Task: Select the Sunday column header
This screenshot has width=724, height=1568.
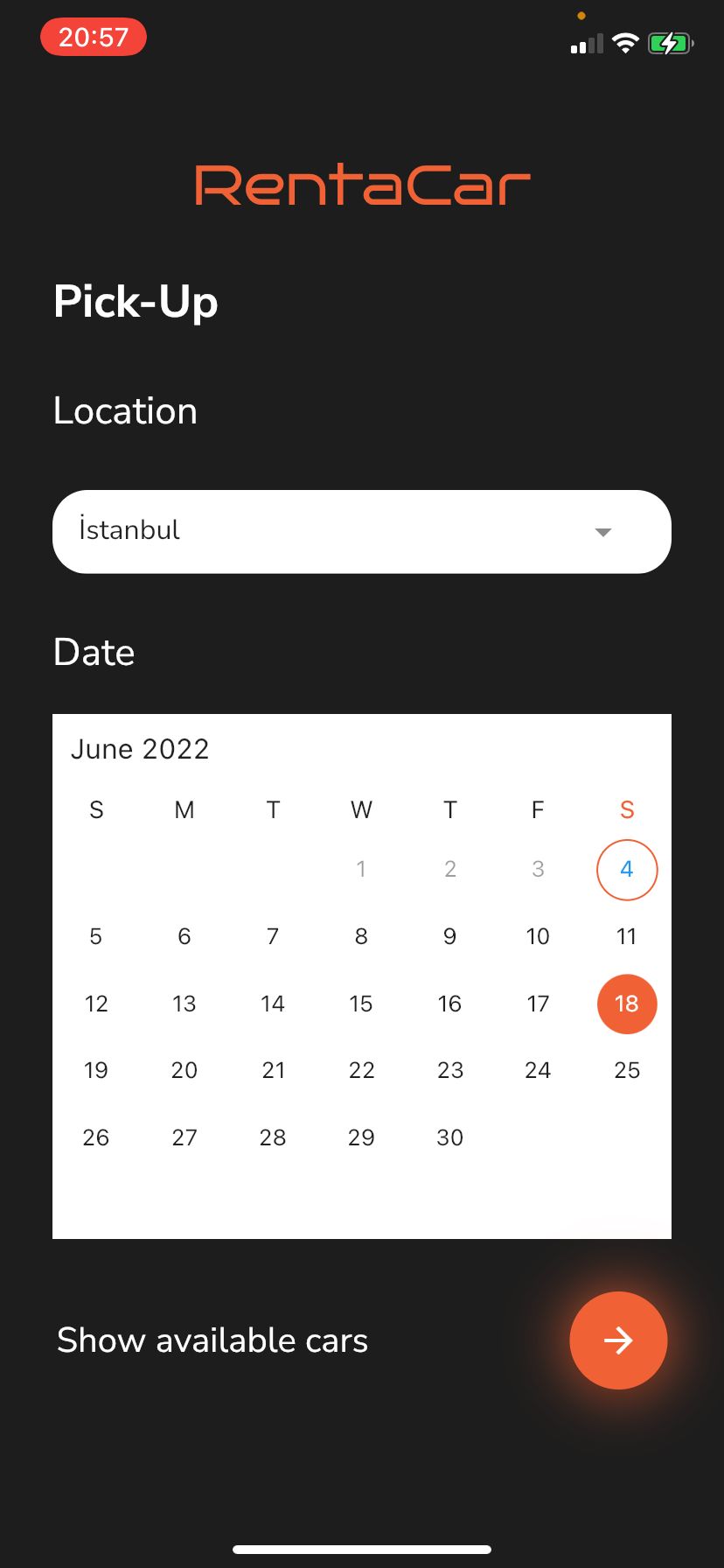Action: coord(96,809)
